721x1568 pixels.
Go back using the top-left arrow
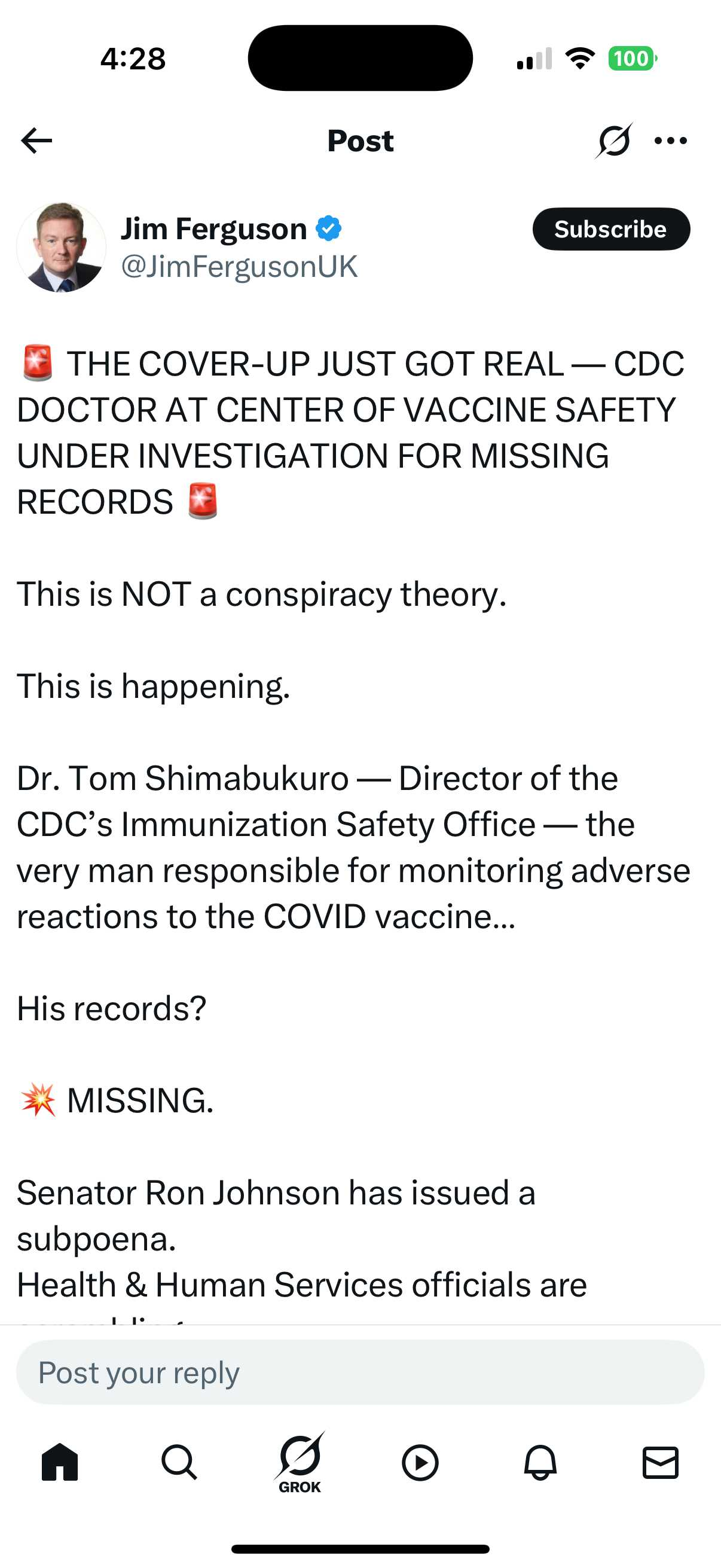pos(36,141)
